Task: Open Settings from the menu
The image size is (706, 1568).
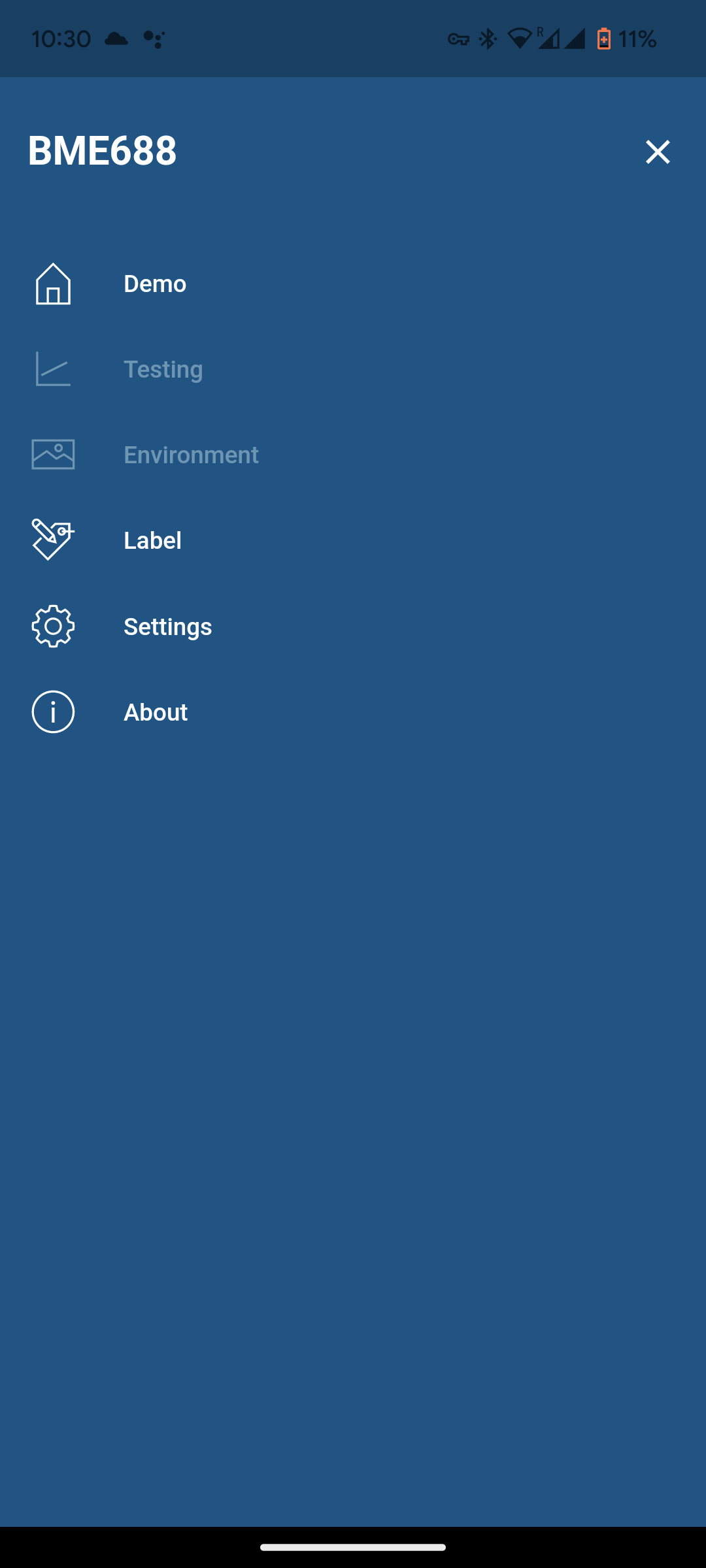Action: click(167, 627)
